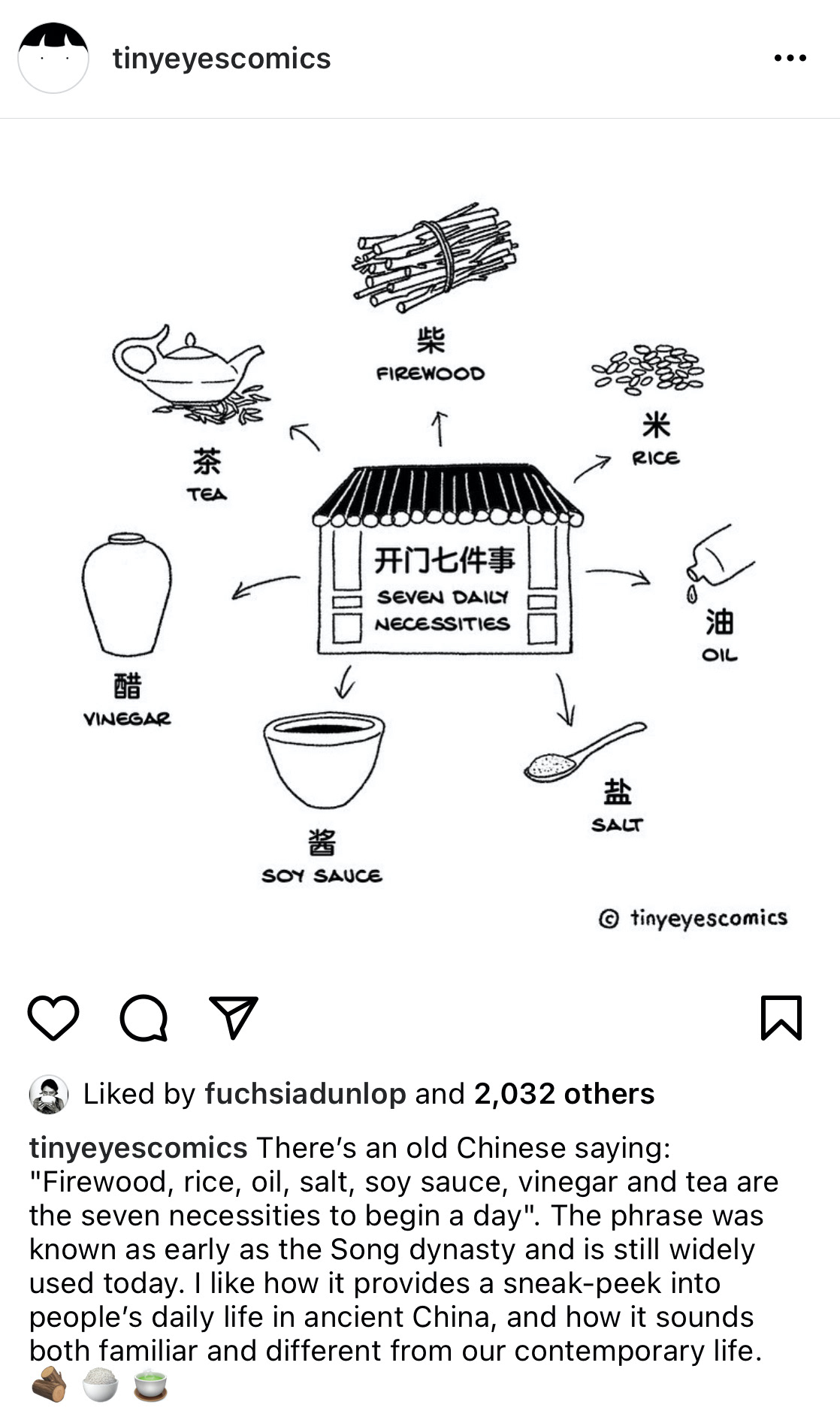Open fuchsiadunlop's profile from likes line
Viewport: 840px width, 1420px height.
305,1094
